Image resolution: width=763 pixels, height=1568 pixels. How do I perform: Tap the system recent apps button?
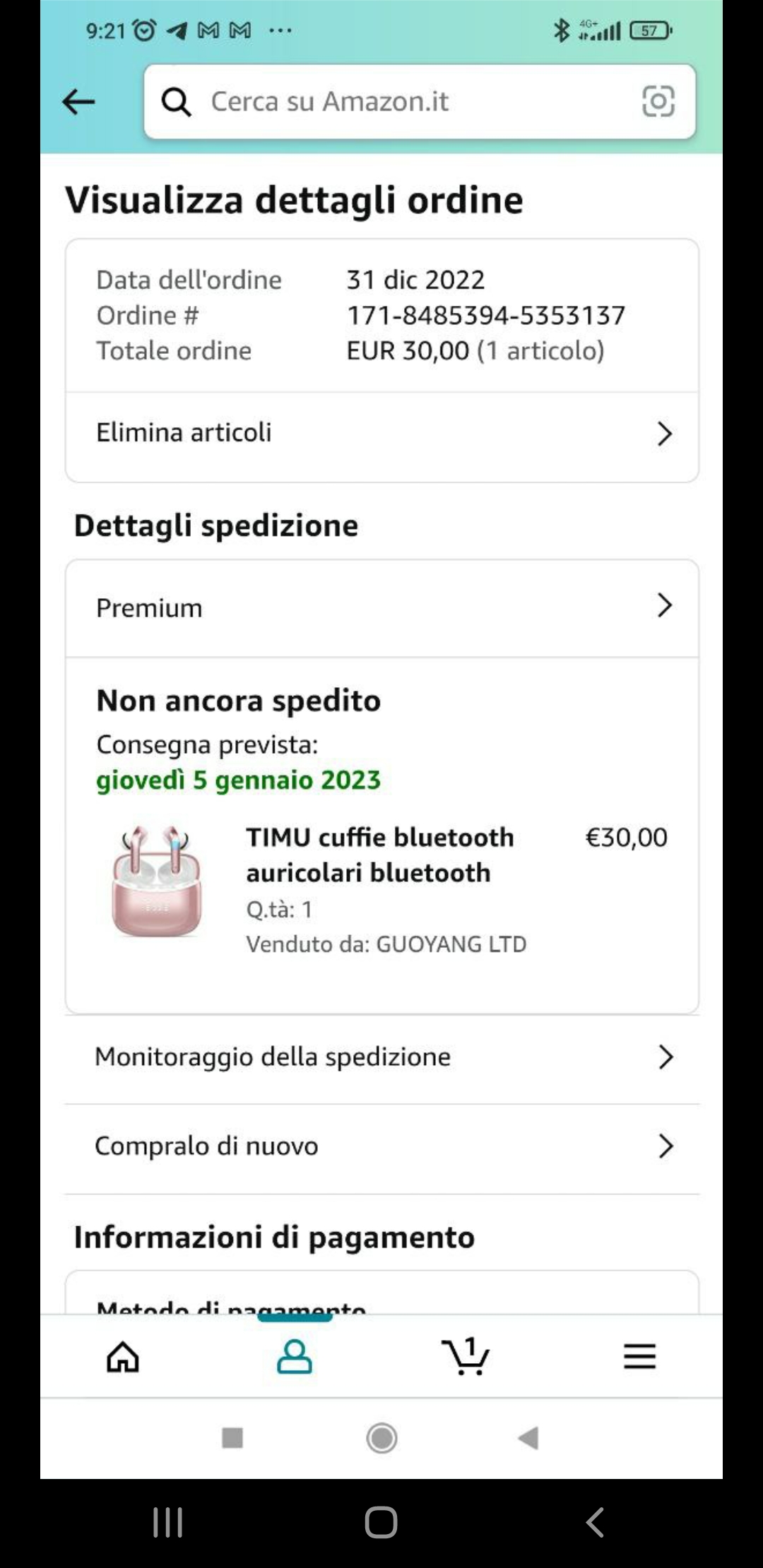[x=168, y=1522]
